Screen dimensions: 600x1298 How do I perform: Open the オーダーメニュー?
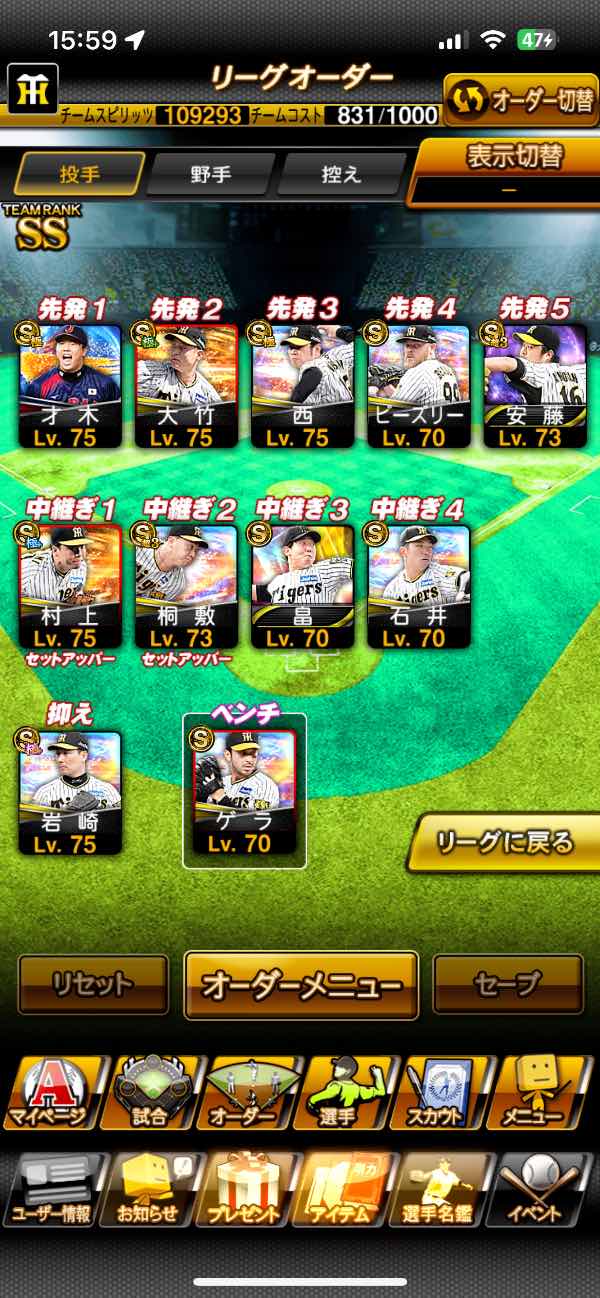click(301, 985)
